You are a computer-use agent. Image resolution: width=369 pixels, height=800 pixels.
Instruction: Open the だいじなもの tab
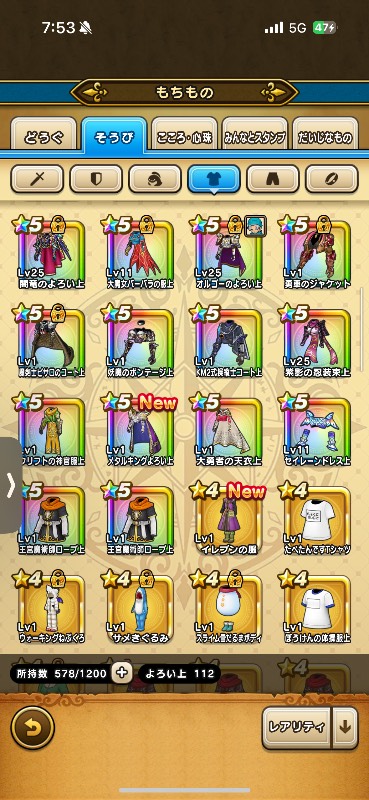pos(326,135)
